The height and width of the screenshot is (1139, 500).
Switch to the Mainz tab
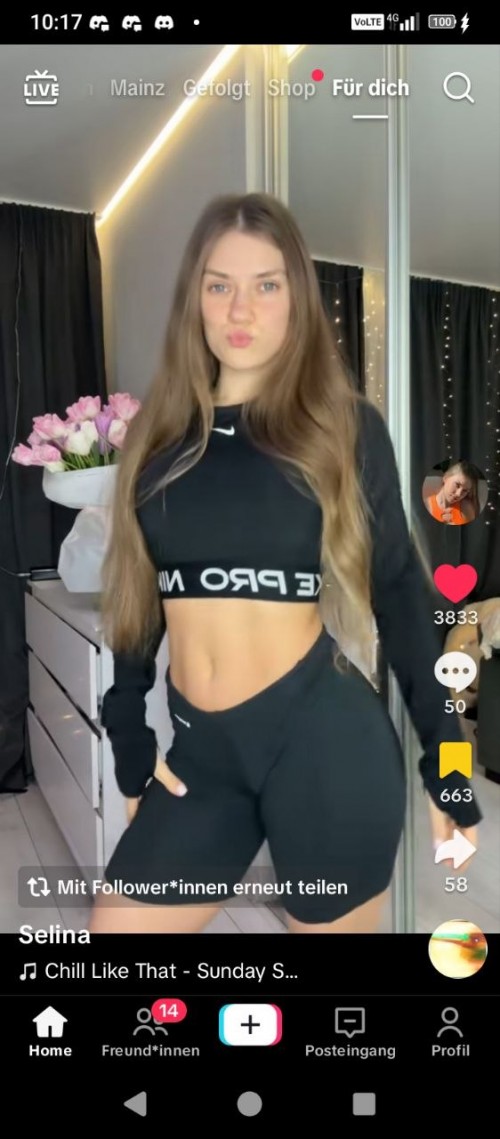[137, 89]
